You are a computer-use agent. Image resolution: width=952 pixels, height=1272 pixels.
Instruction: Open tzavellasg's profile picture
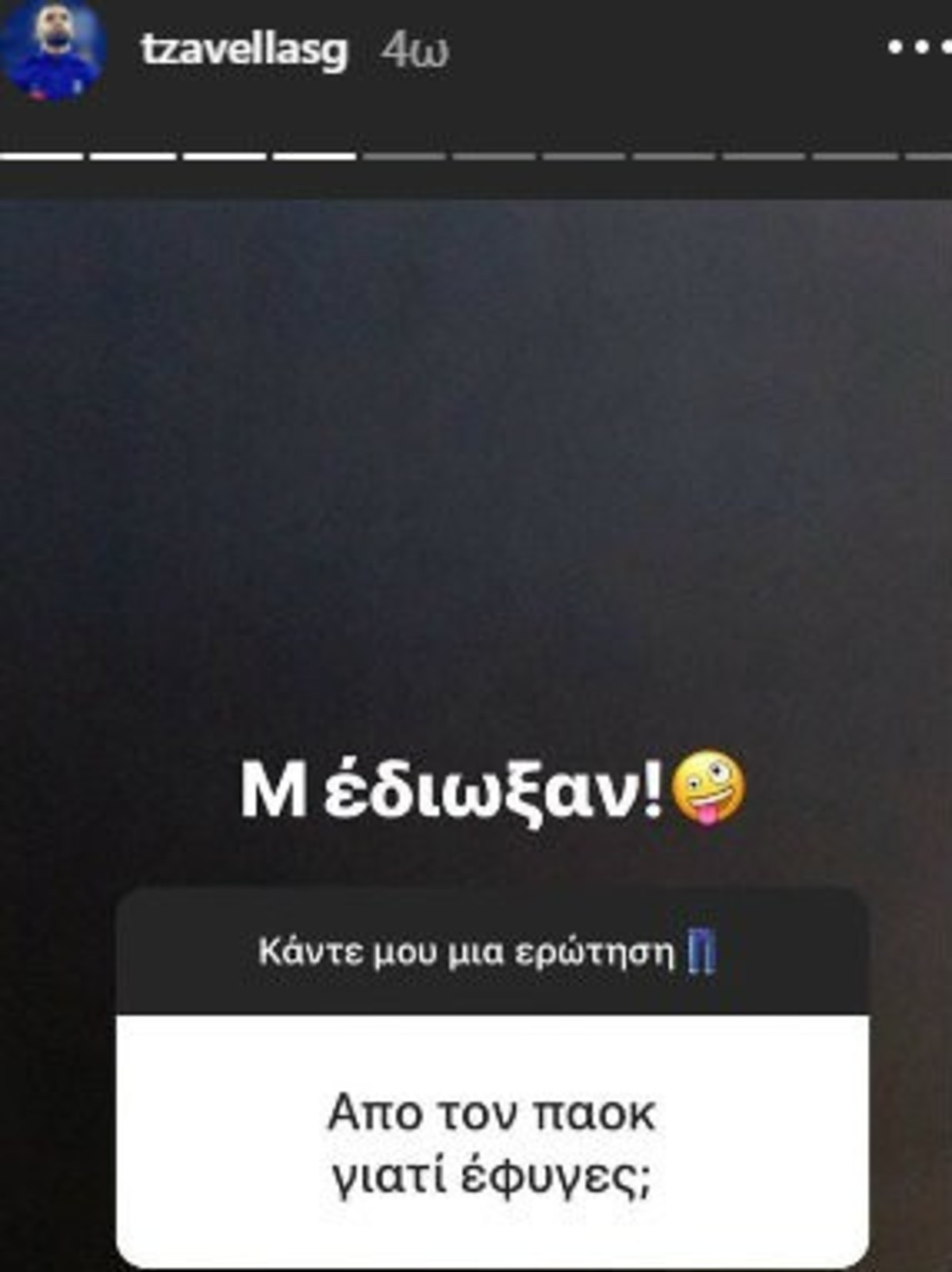[53, 49]
